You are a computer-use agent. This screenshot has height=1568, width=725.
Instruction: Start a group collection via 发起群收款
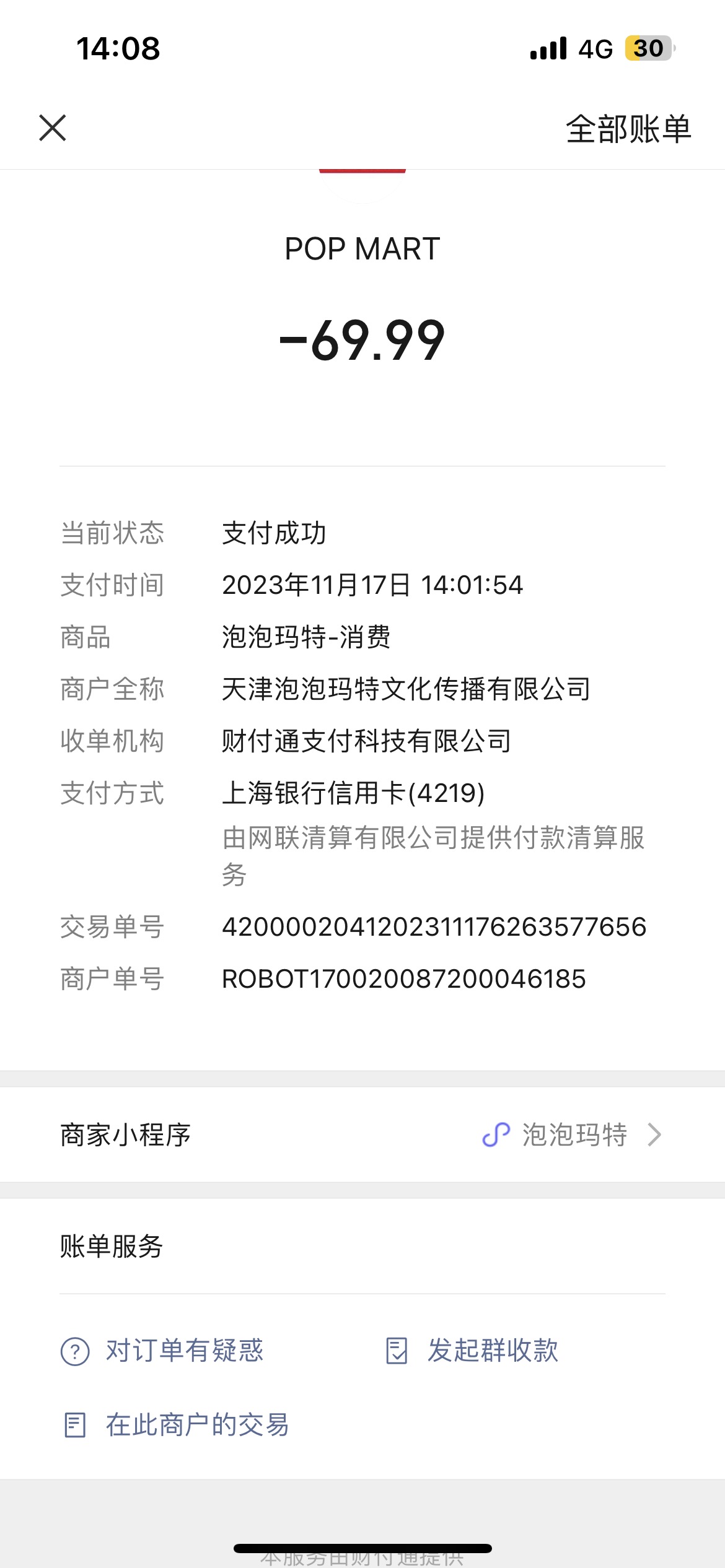472,1351
